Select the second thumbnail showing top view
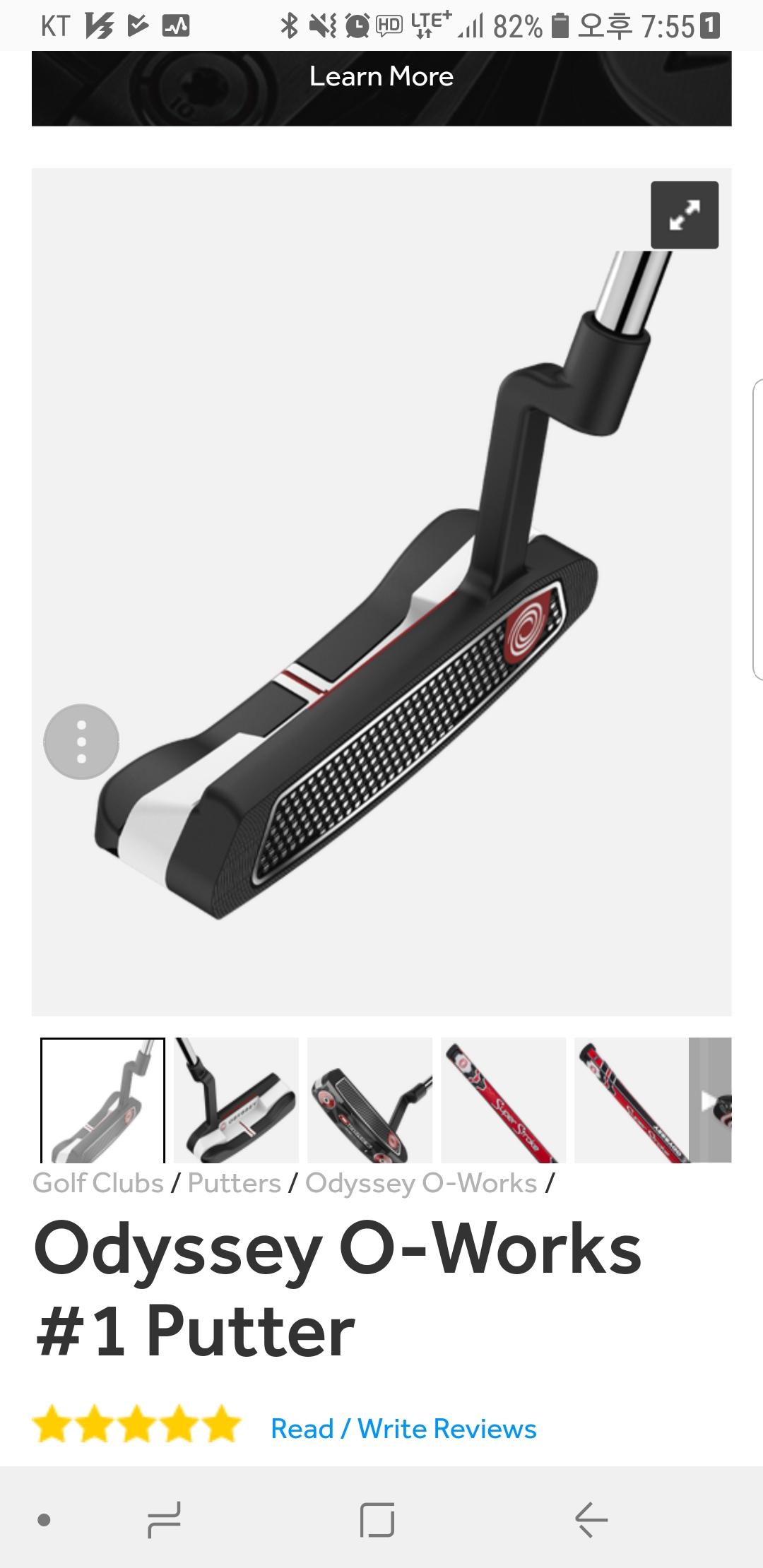 coord(236,1100)
